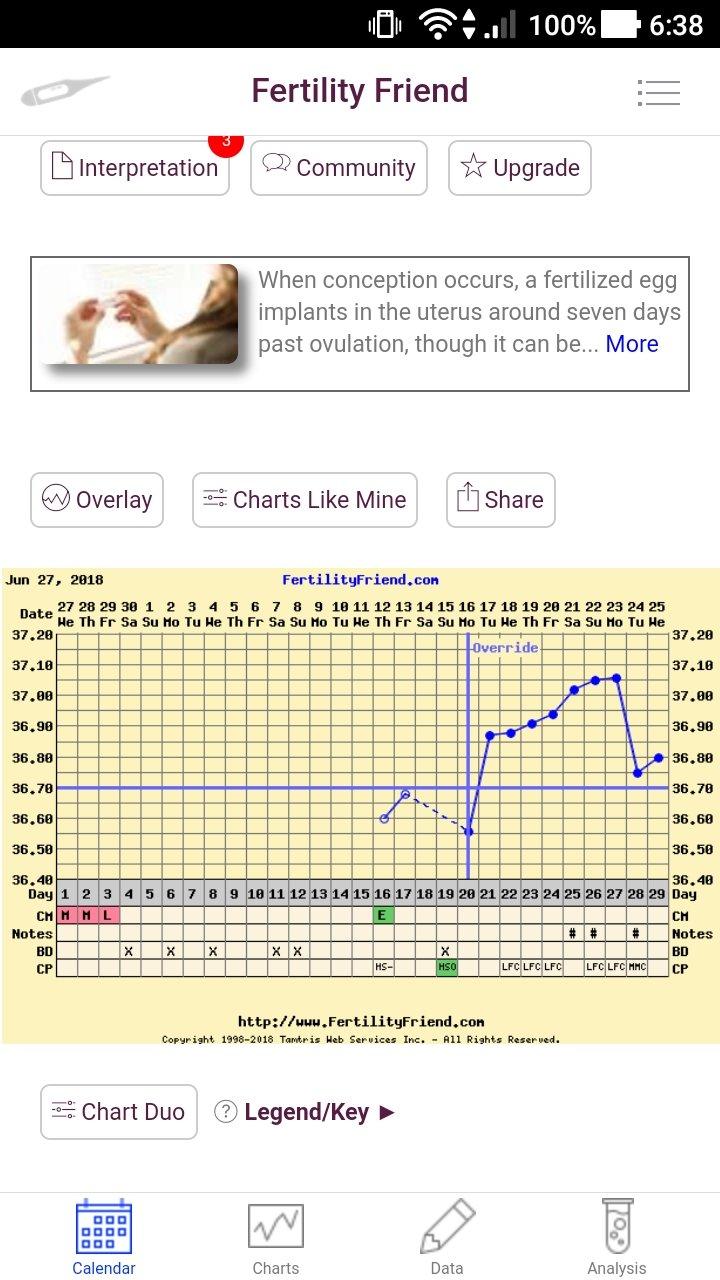This screenshot has height=1280, width=720.
Task: Switch to the Charts tab
Action: point(276,1239)
